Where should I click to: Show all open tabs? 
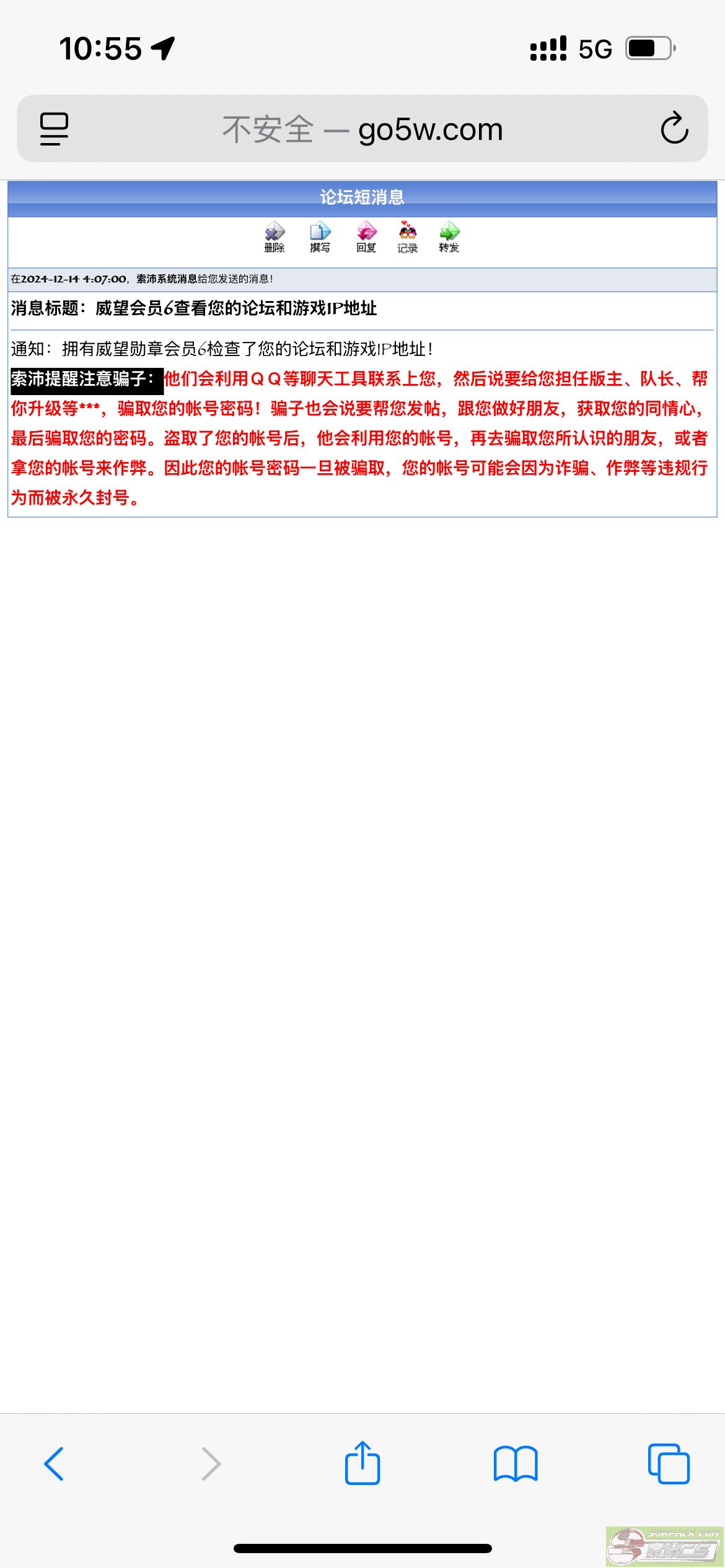(669, 1464)
